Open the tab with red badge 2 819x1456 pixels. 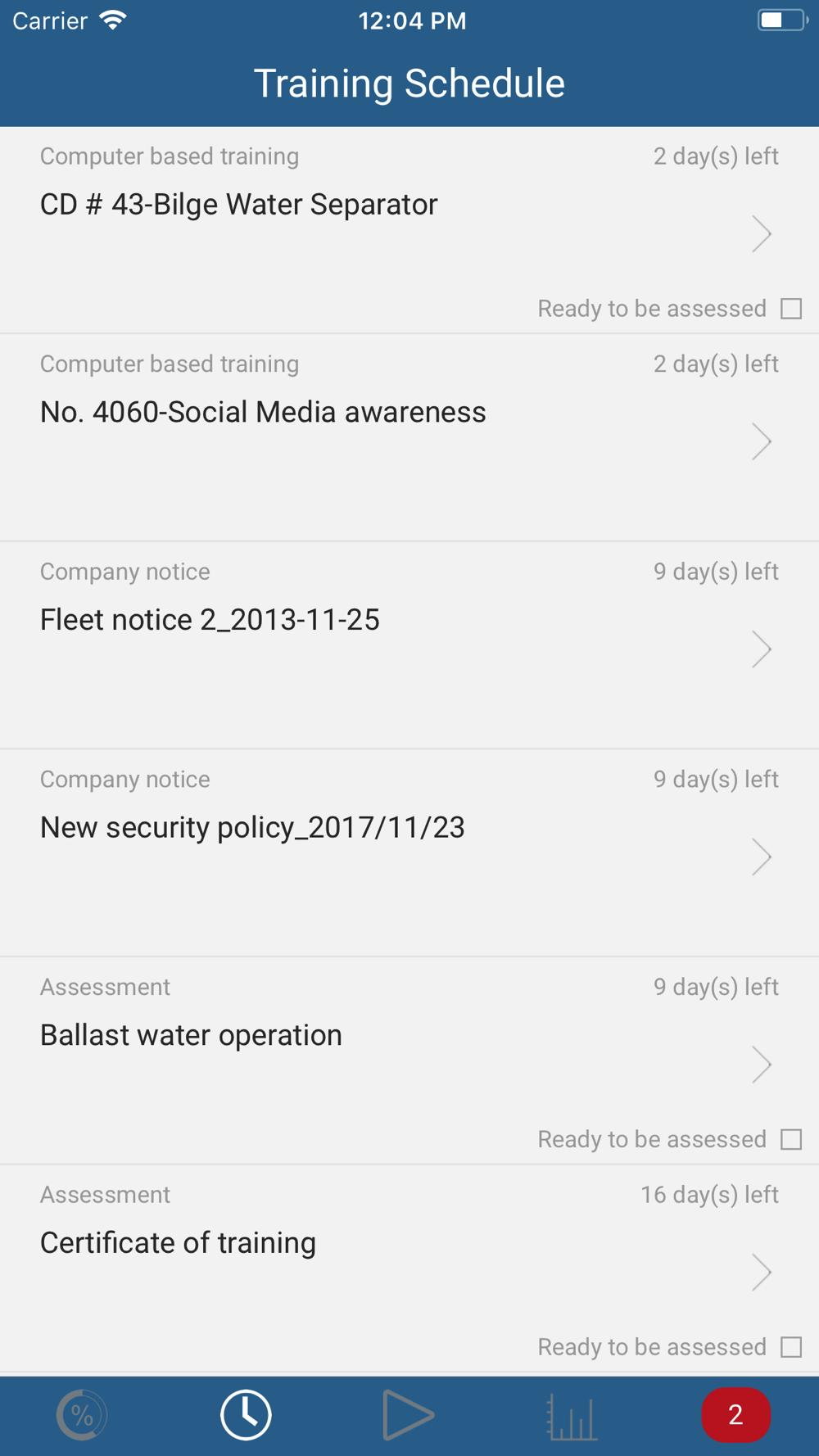tap(735, 1415)
